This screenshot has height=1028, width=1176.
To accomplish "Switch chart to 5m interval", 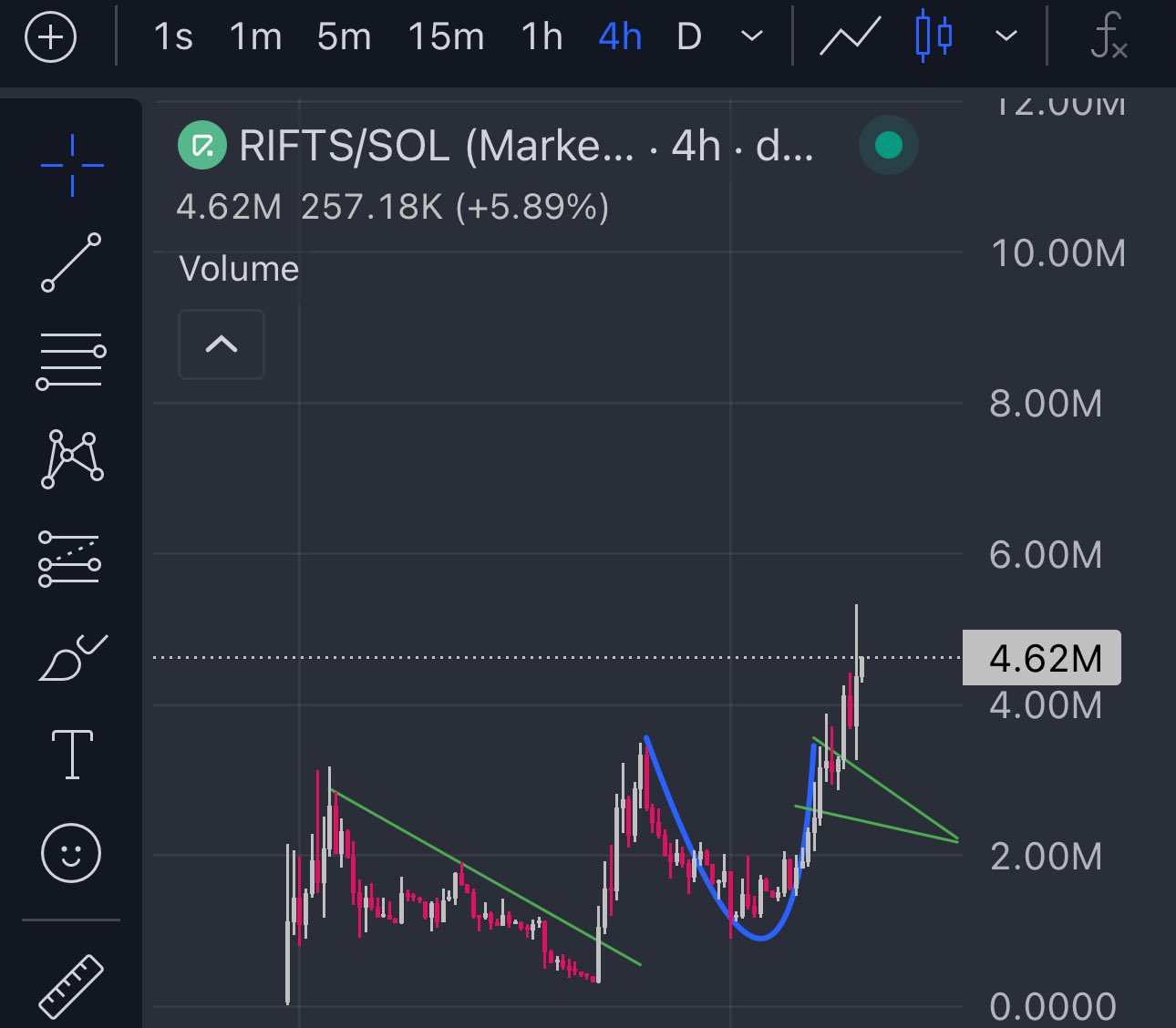I will (x=344, y=37).
